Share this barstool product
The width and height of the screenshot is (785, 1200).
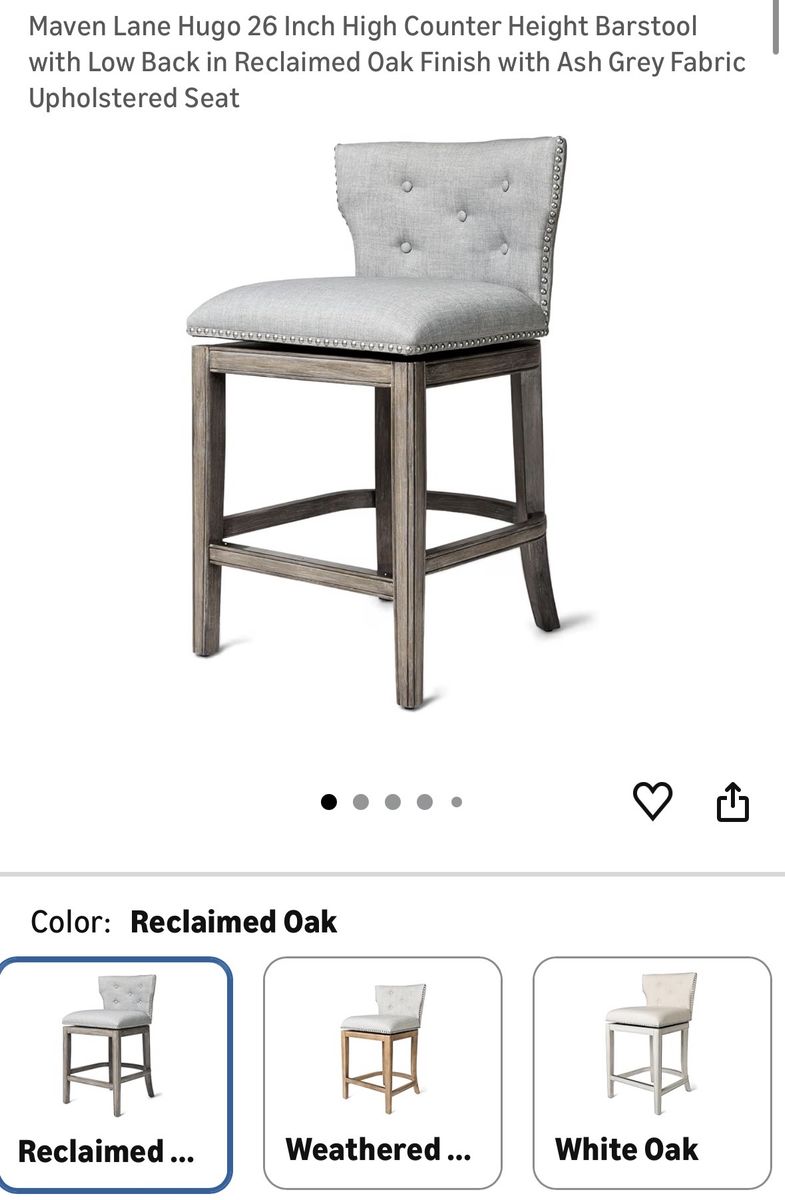(733, 802)
